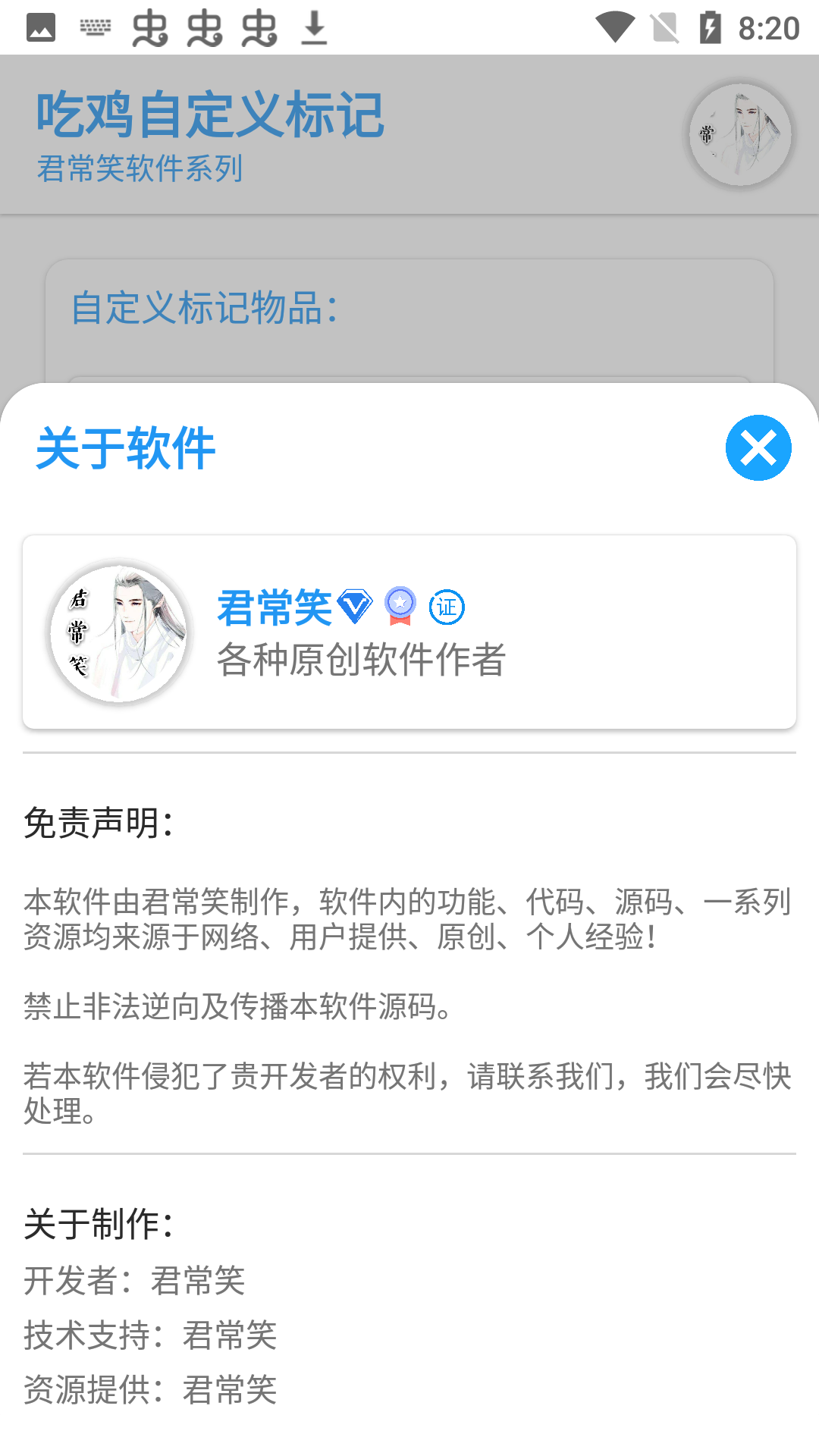Screen dimensions: 819x1456
Task: Click the star medal badge next to author name
Action: click(x=402, y=607)
